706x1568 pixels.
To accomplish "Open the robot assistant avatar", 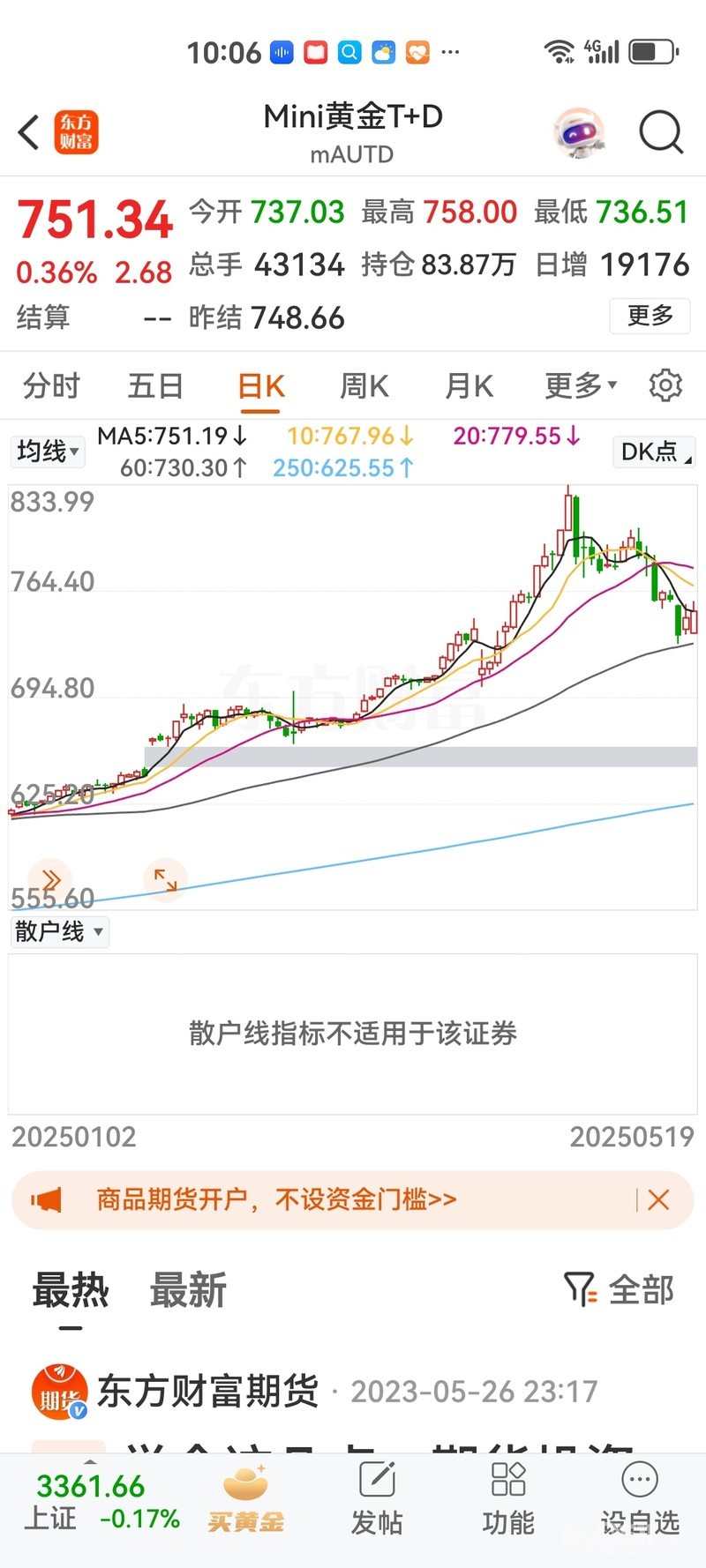I will tap(579, 133).
